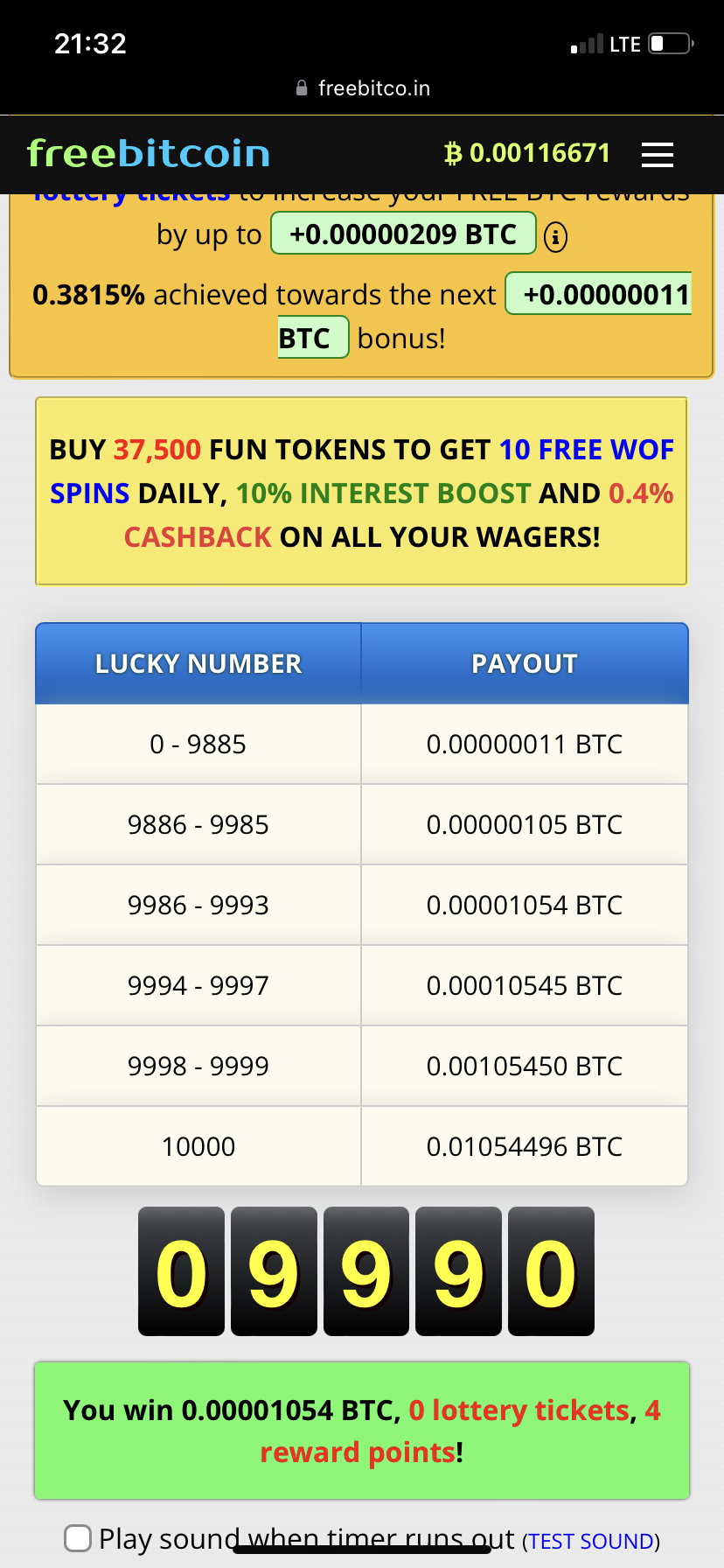This screenshot has width=724, height=1568.
Task: Tap the TEST SOUND link
Action: 591,1541
